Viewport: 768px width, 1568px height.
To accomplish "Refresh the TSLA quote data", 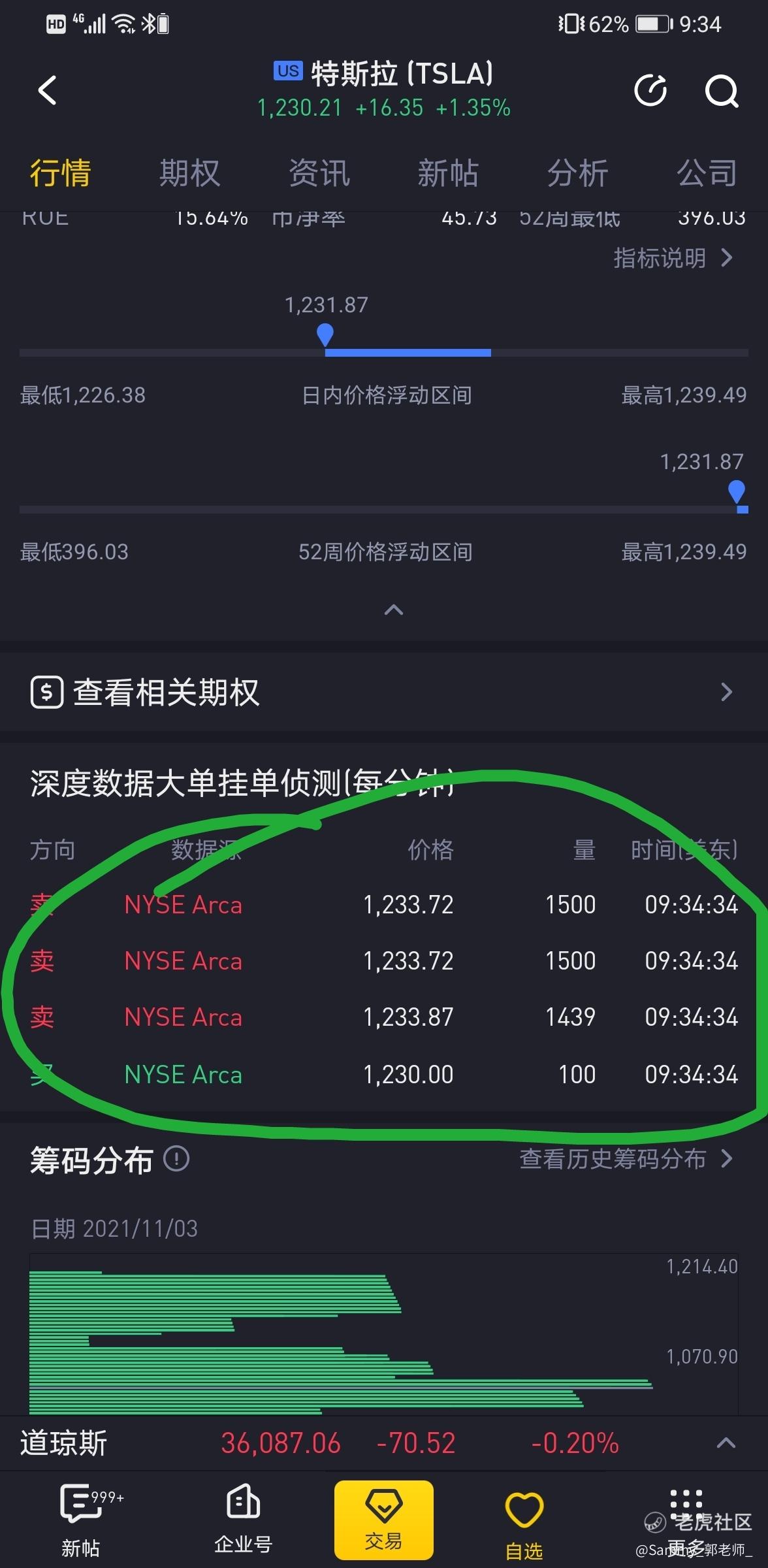I will click(x=650, y=90).
